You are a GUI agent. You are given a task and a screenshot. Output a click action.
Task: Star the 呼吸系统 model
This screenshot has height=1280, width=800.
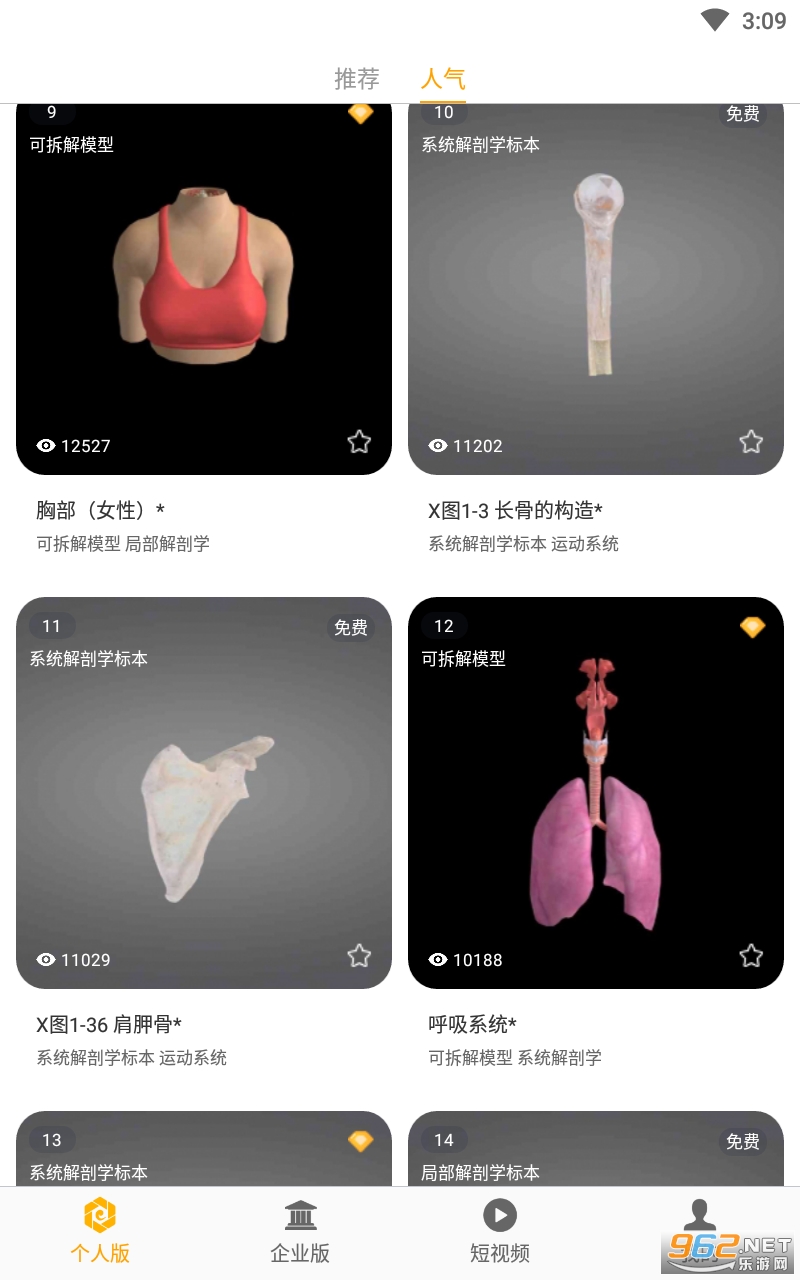(x=751, y=956)
